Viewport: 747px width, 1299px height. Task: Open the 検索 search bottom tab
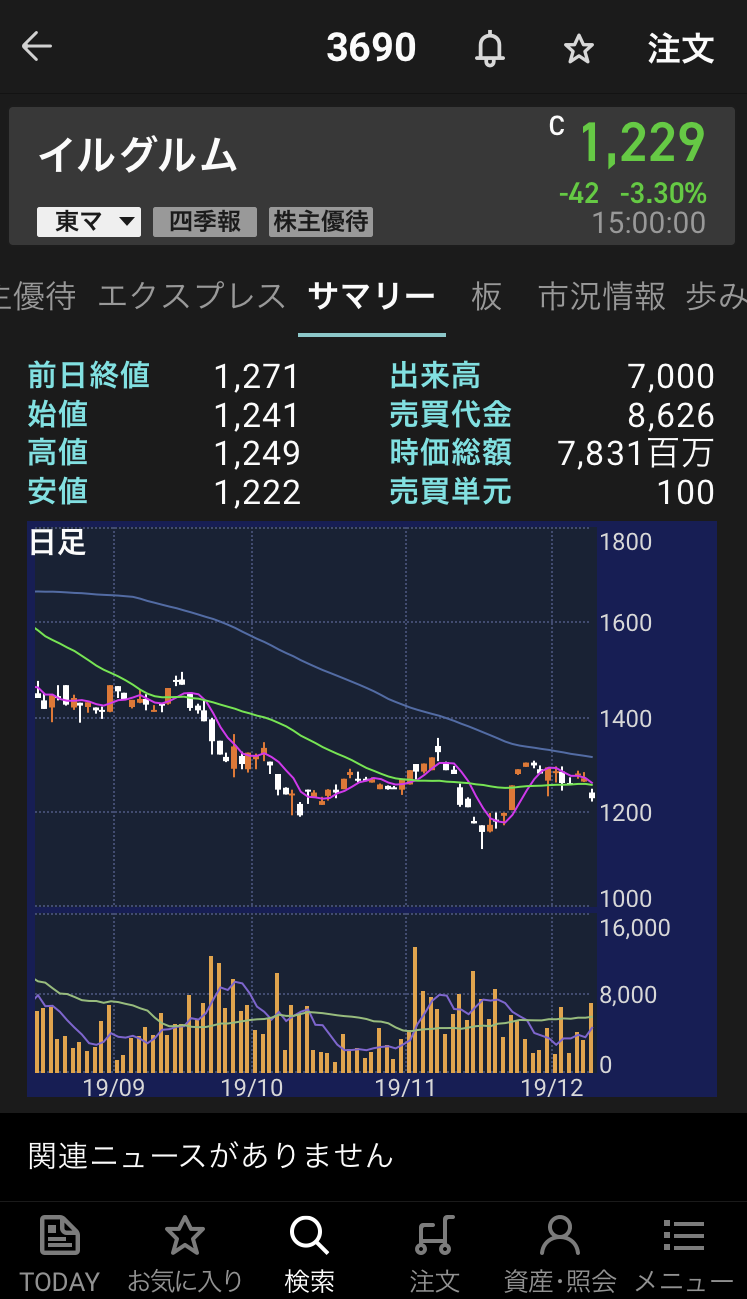click(310, 1251)
